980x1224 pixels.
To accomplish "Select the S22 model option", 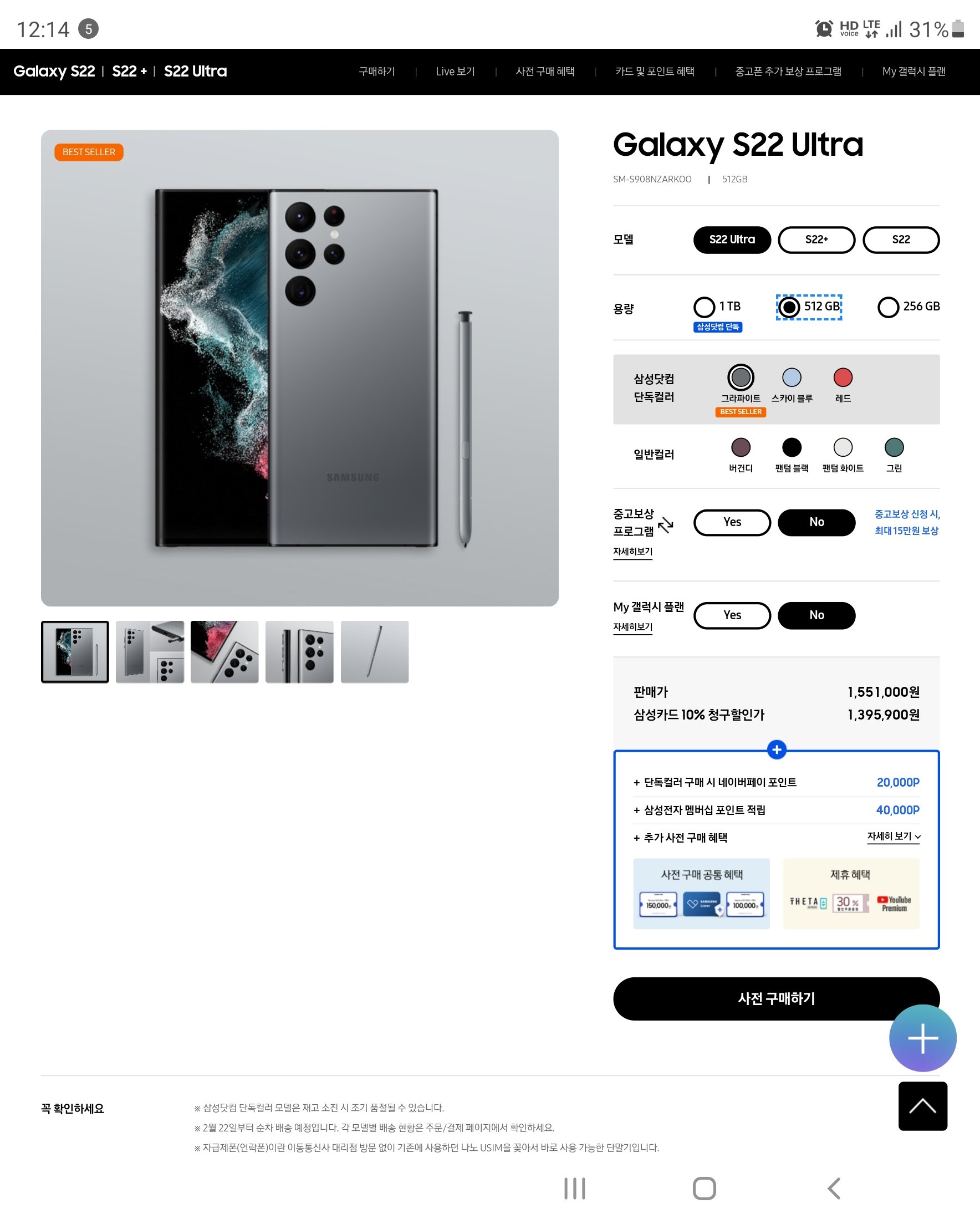I will point(901,239).
